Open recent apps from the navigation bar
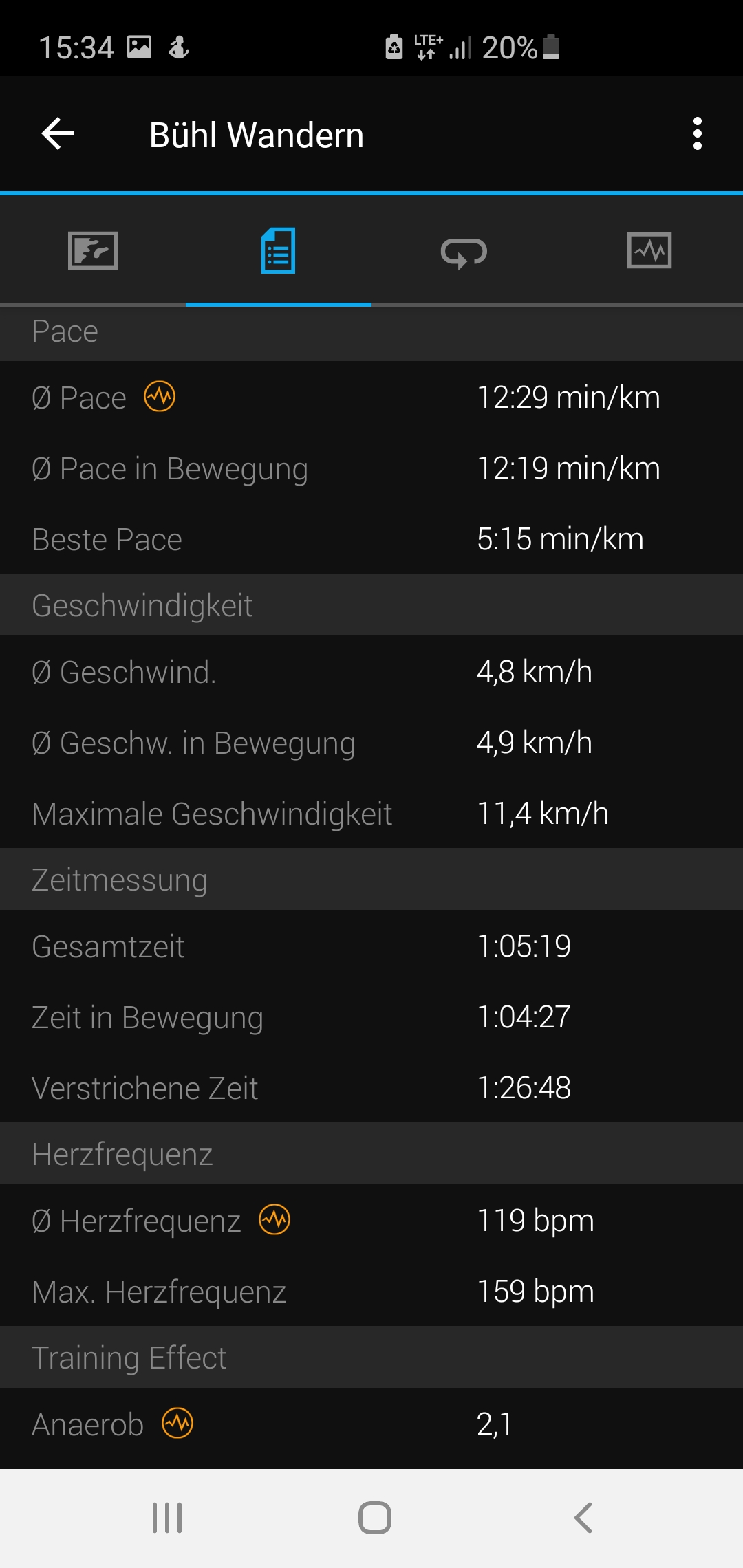743x1568 pixels. coord(167,1518)
